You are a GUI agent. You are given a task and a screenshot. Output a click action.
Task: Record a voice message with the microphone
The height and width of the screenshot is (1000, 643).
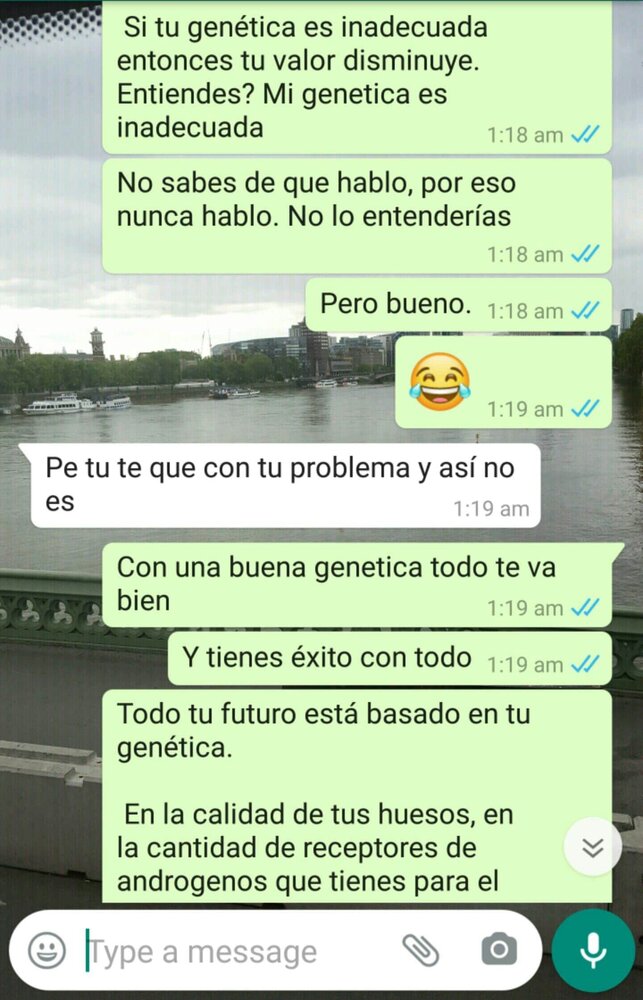tap(593, 950)
